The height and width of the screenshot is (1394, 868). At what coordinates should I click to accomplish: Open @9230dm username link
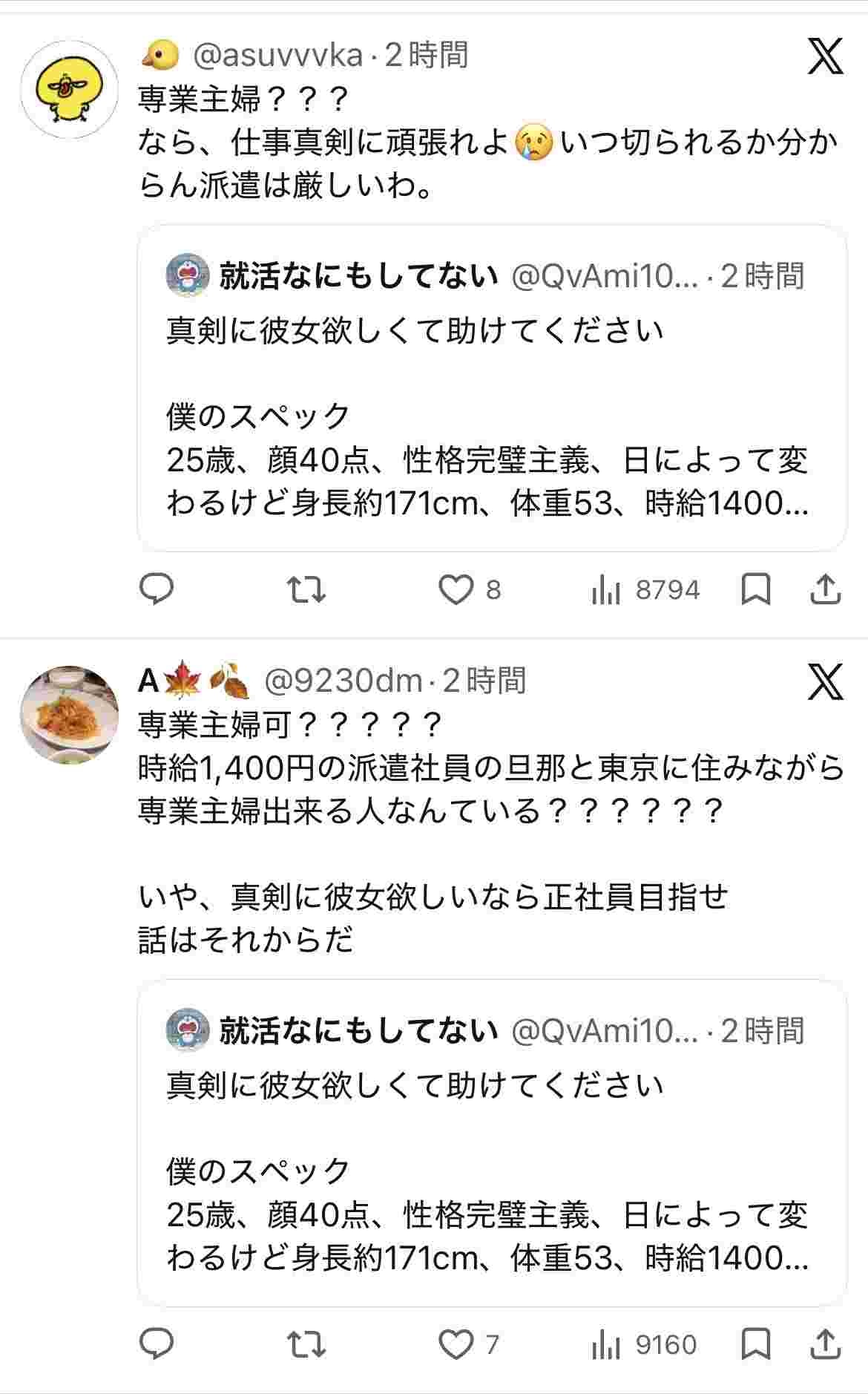tap(343, 681)
